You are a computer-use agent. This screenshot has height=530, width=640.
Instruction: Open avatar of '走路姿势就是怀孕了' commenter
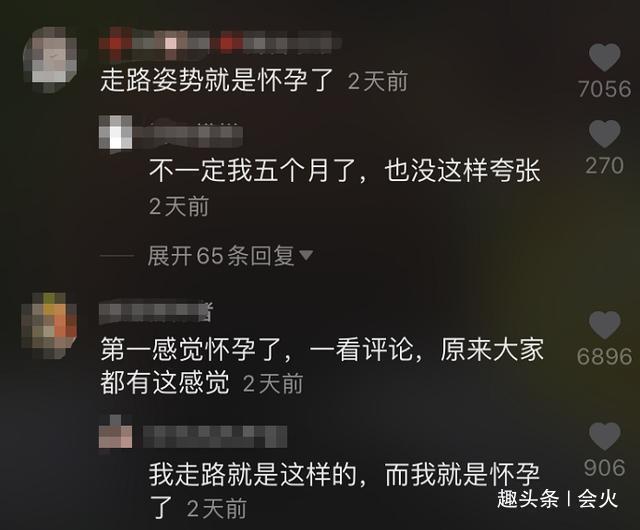point(52,55)
